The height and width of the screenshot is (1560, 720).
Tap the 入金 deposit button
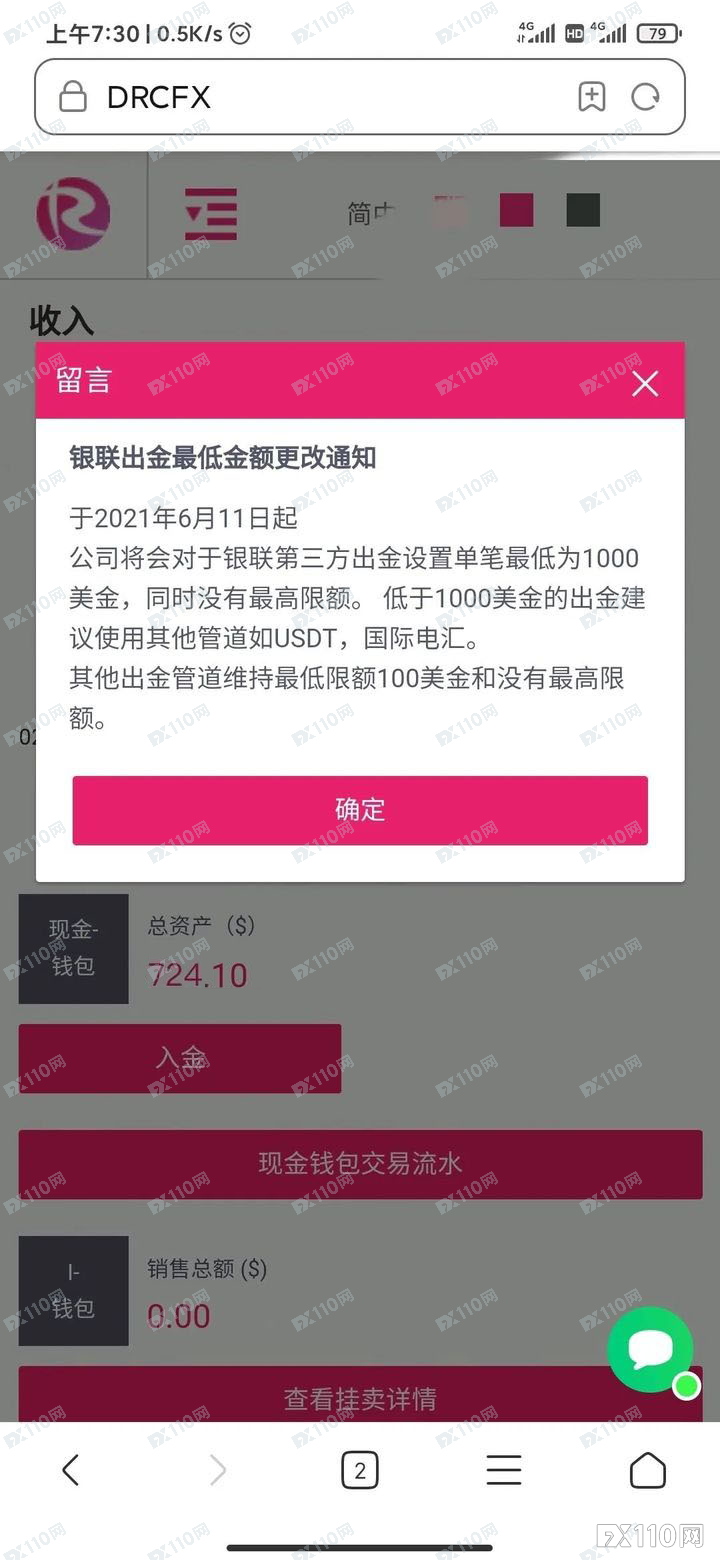point(180,1057)
